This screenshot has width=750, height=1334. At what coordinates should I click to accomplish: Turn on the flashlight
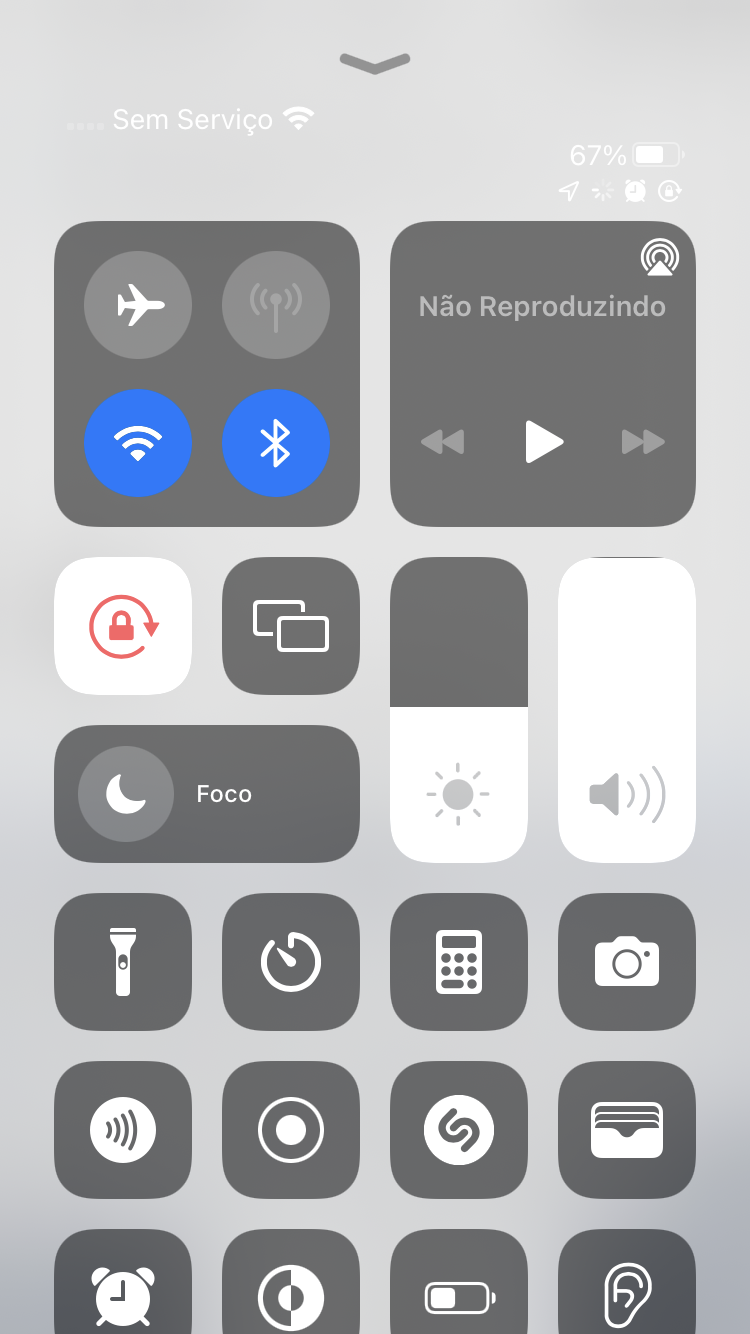pos(123,962)
